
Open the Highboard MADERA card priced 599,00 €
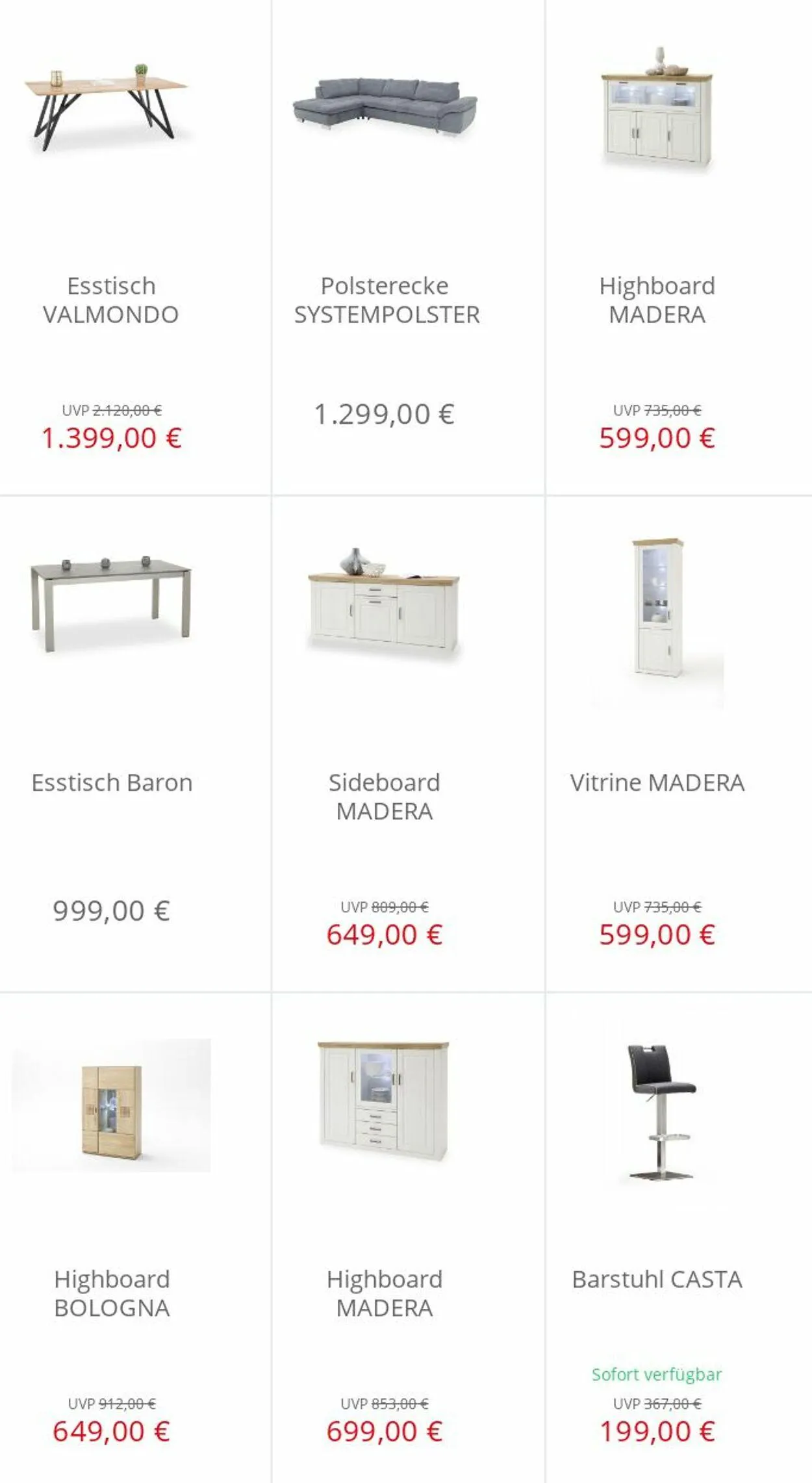tap(679, 247)
